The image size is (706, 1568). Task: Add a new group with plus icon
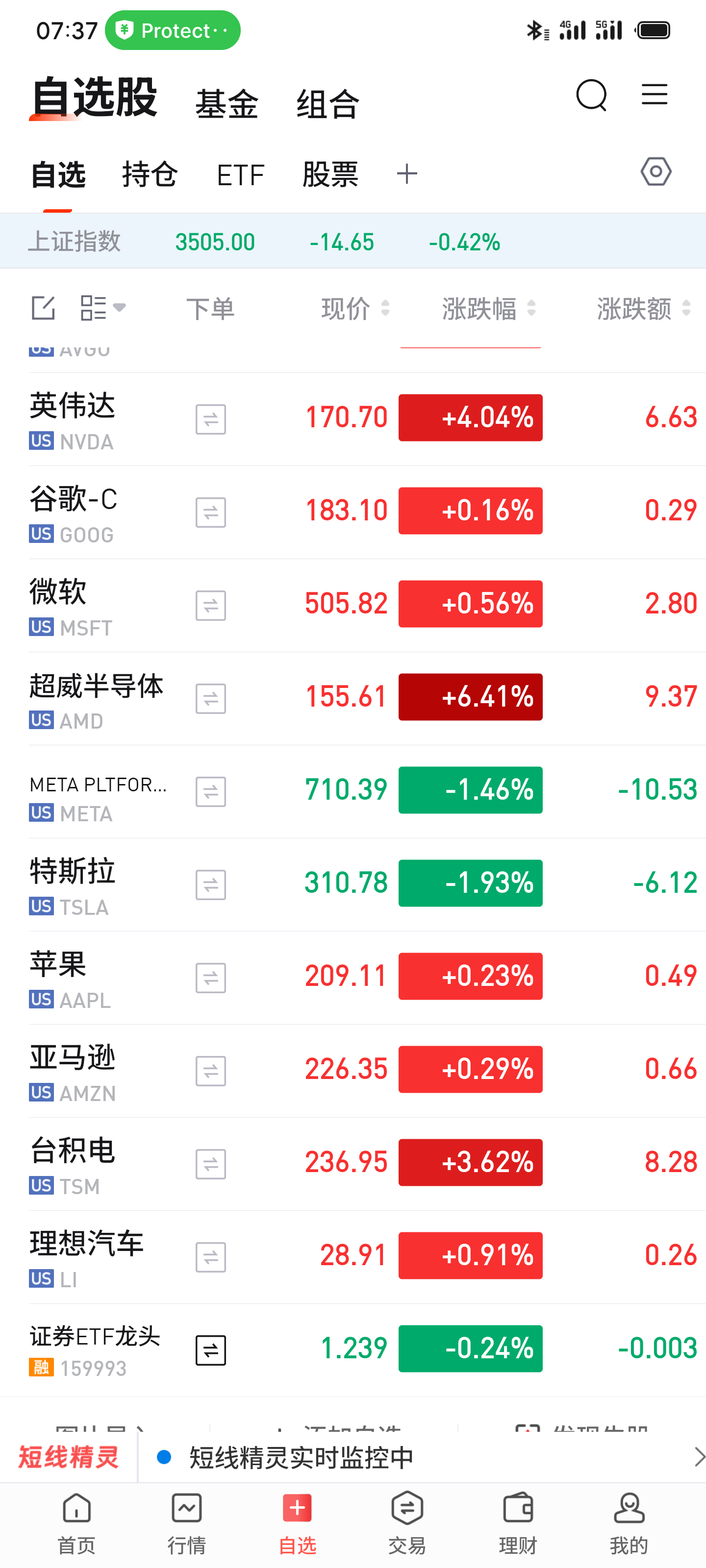407,175
